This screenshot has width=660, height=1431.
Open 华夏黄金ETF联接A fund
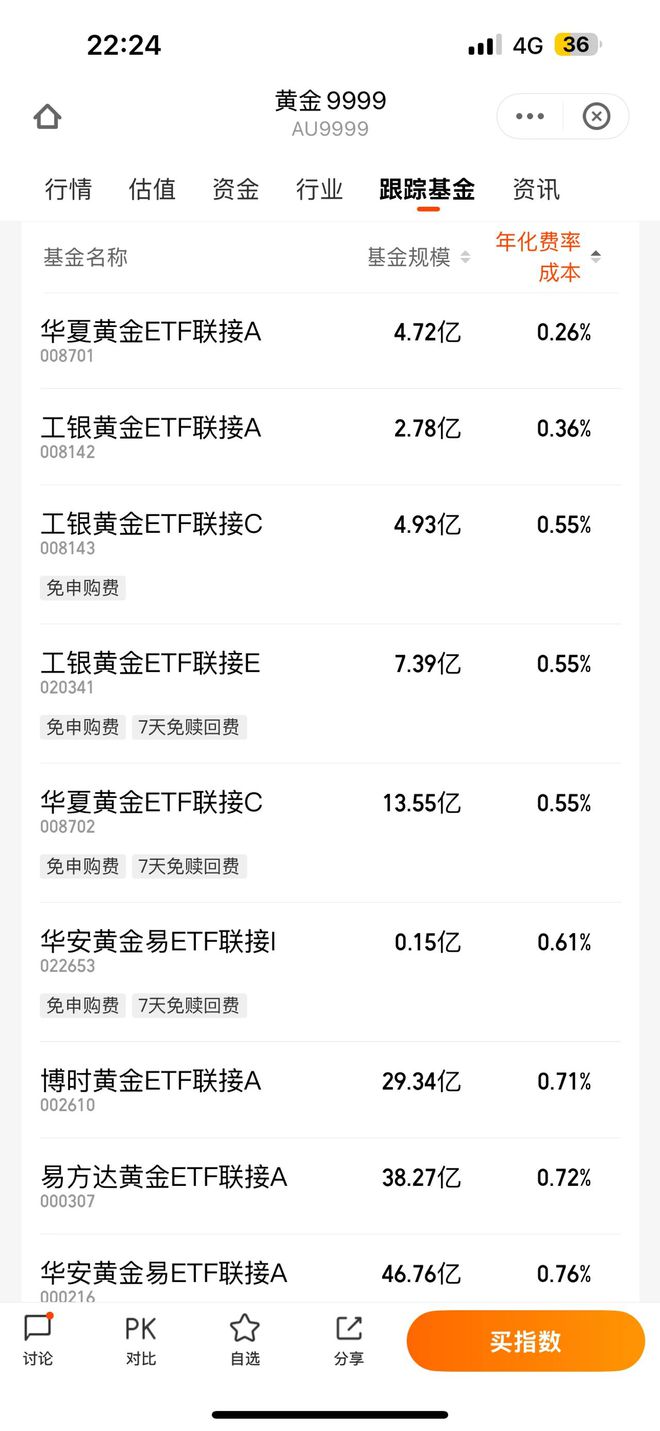click(330, 341)
